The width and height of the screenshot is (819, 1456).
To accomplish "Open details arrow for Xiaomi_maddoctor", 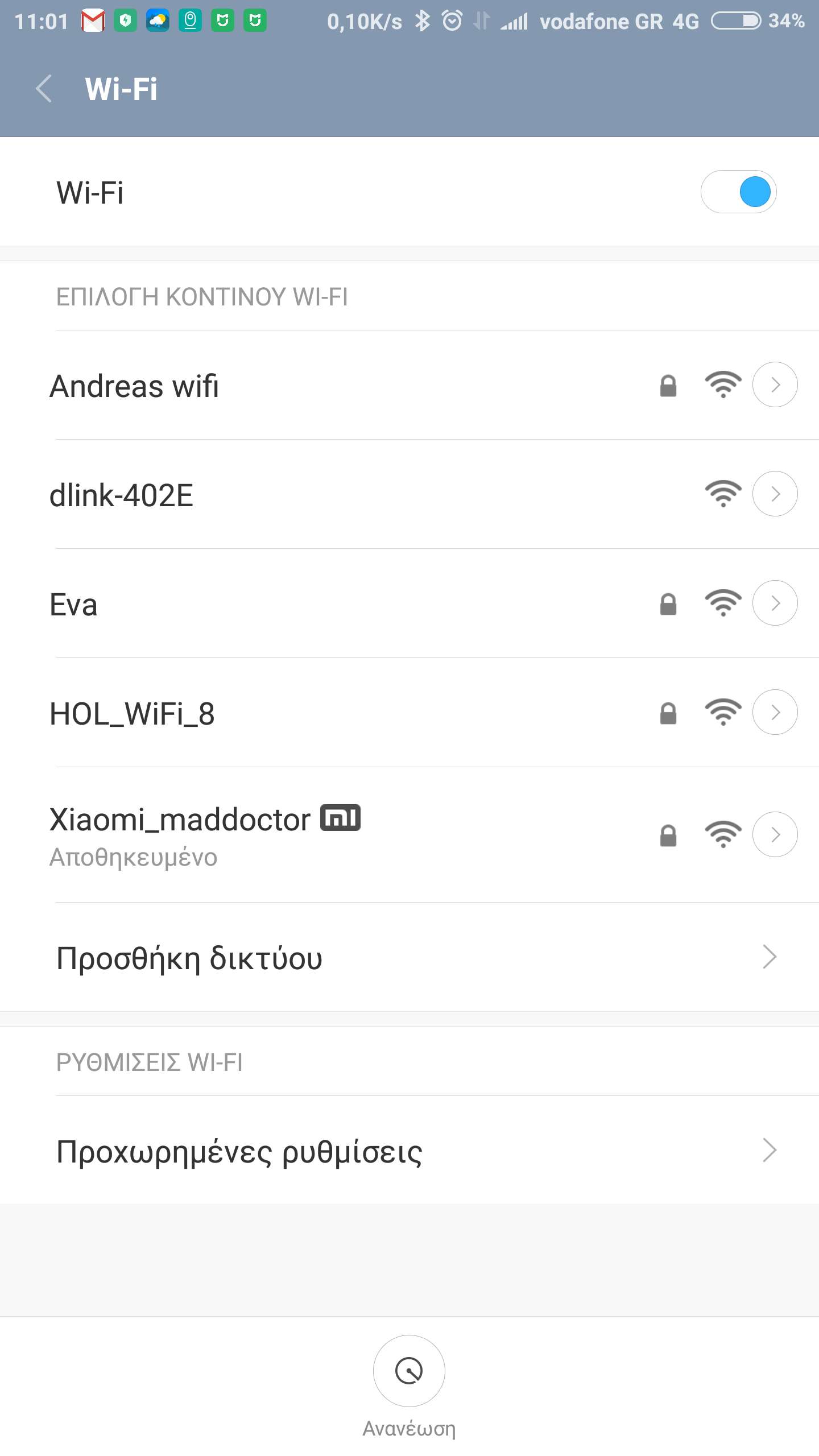I will (x=775, y=834).
